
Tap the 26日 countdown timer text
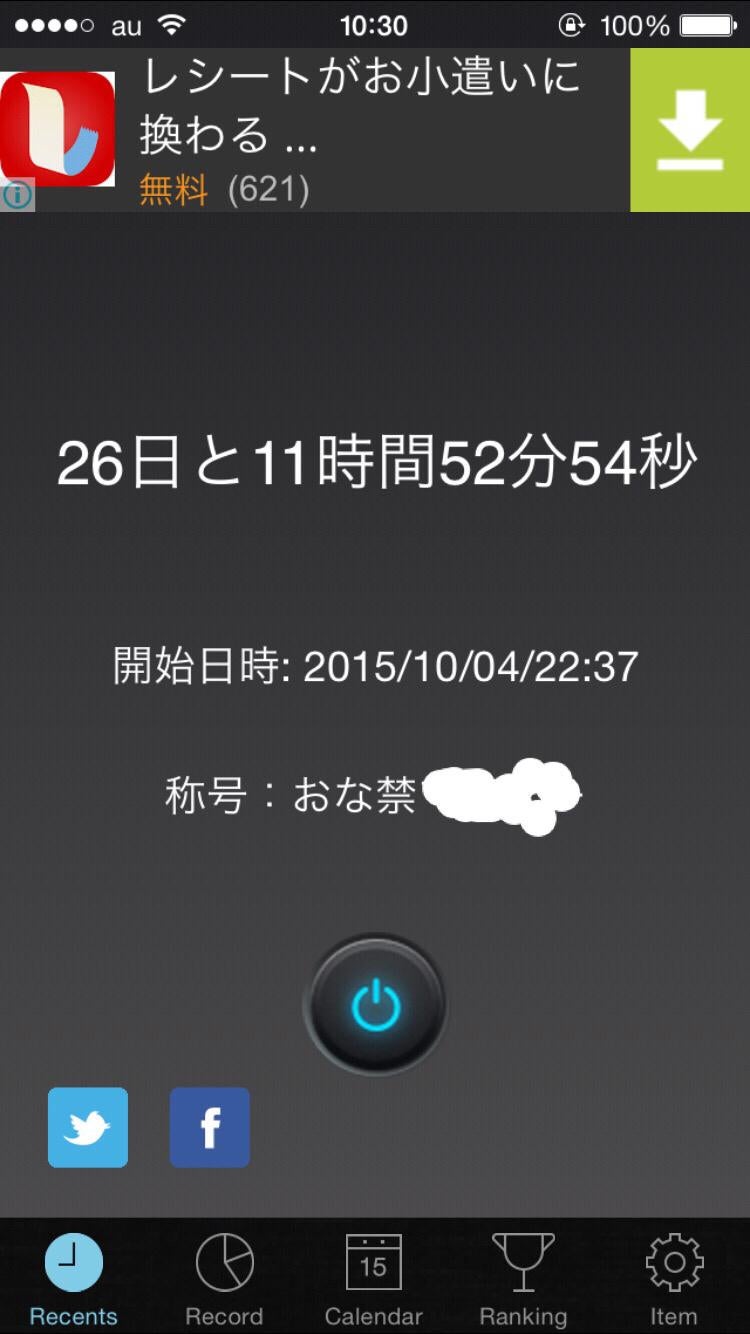[x=375, y=463]
